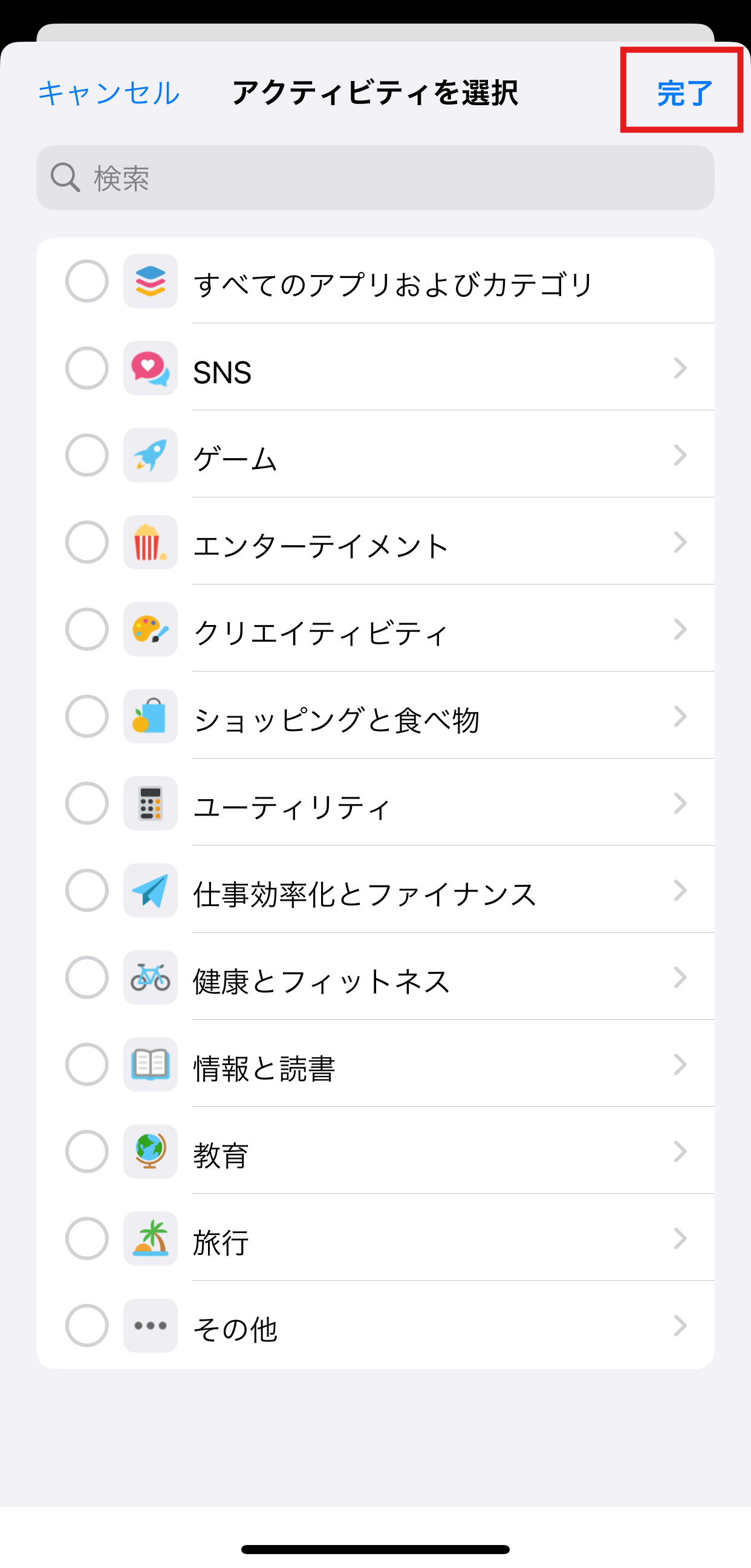This screenshot has height=1568, width=751.
Task: Select the エンターテイメント category circle
Action: 87,542
